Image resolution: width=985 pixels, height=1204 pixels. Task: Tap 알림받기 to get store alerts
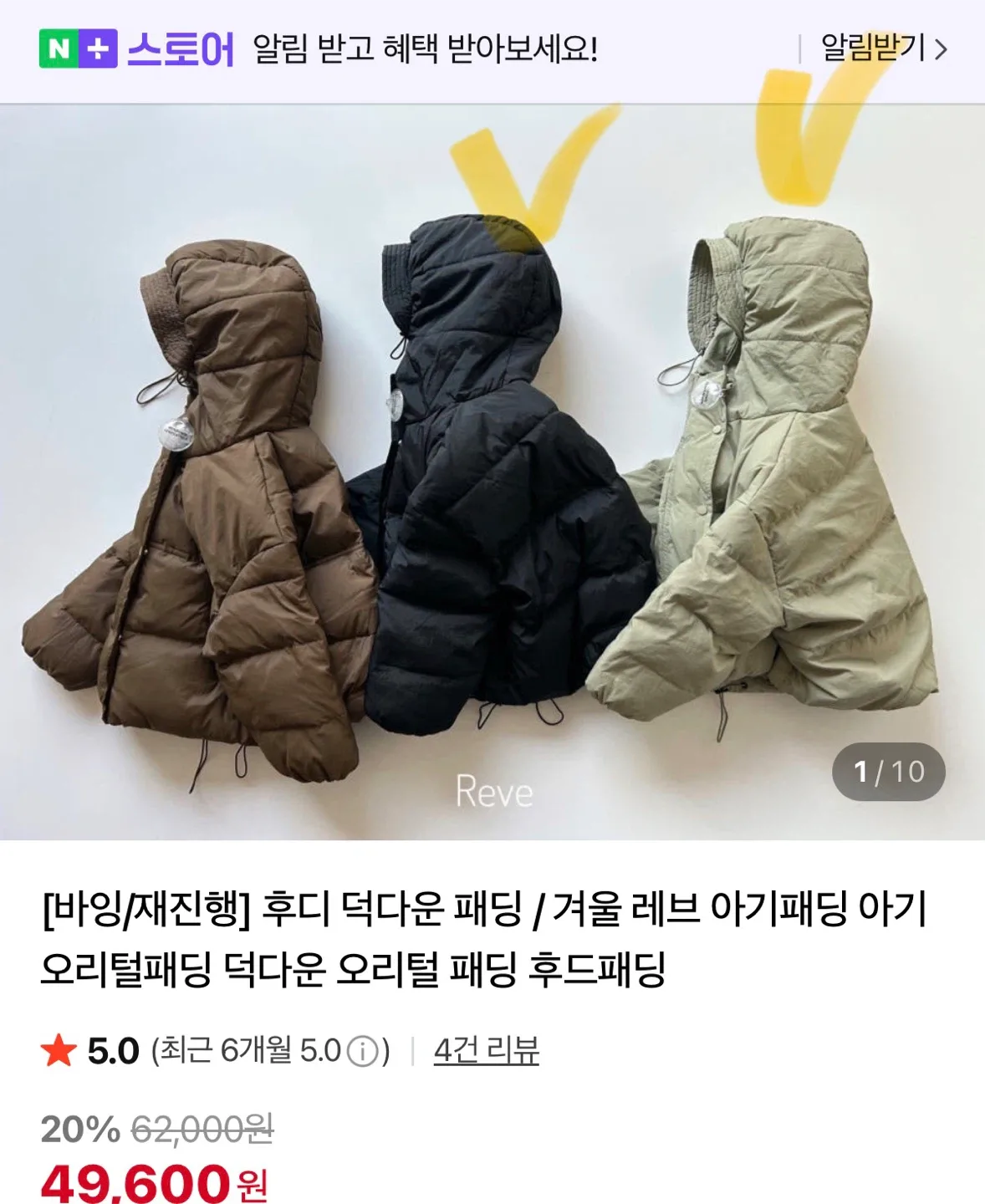point(883,48)
